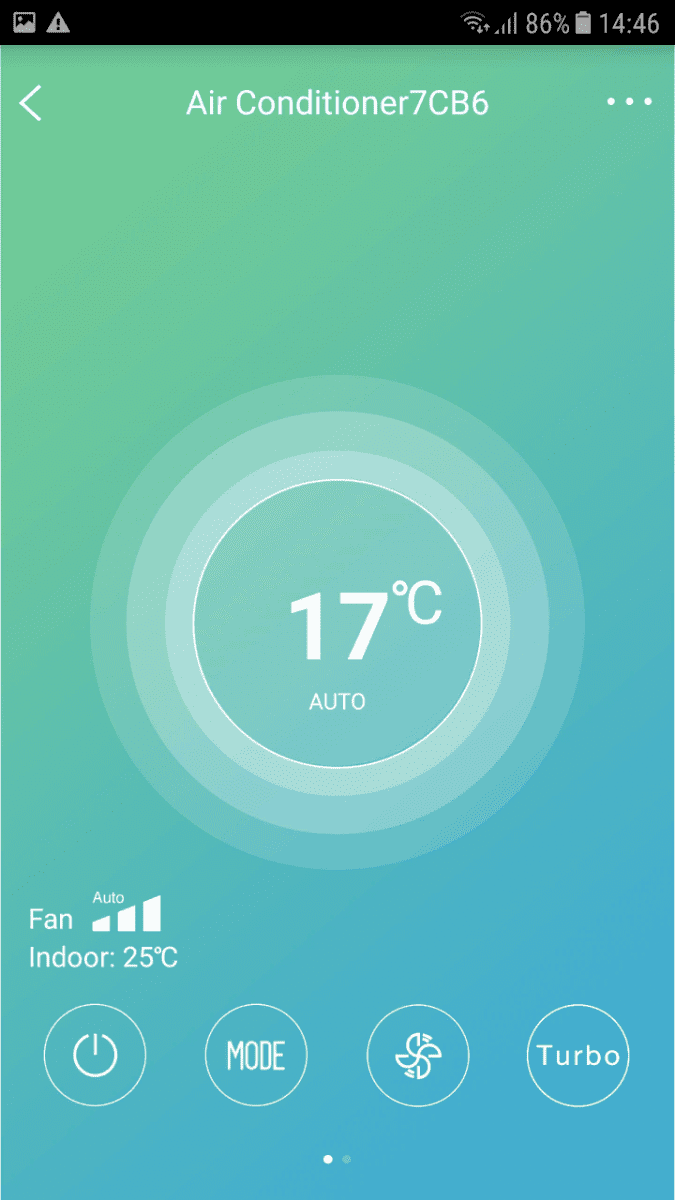Go back using the top-left arrow
675x1200 pixels.
[31, 103]
